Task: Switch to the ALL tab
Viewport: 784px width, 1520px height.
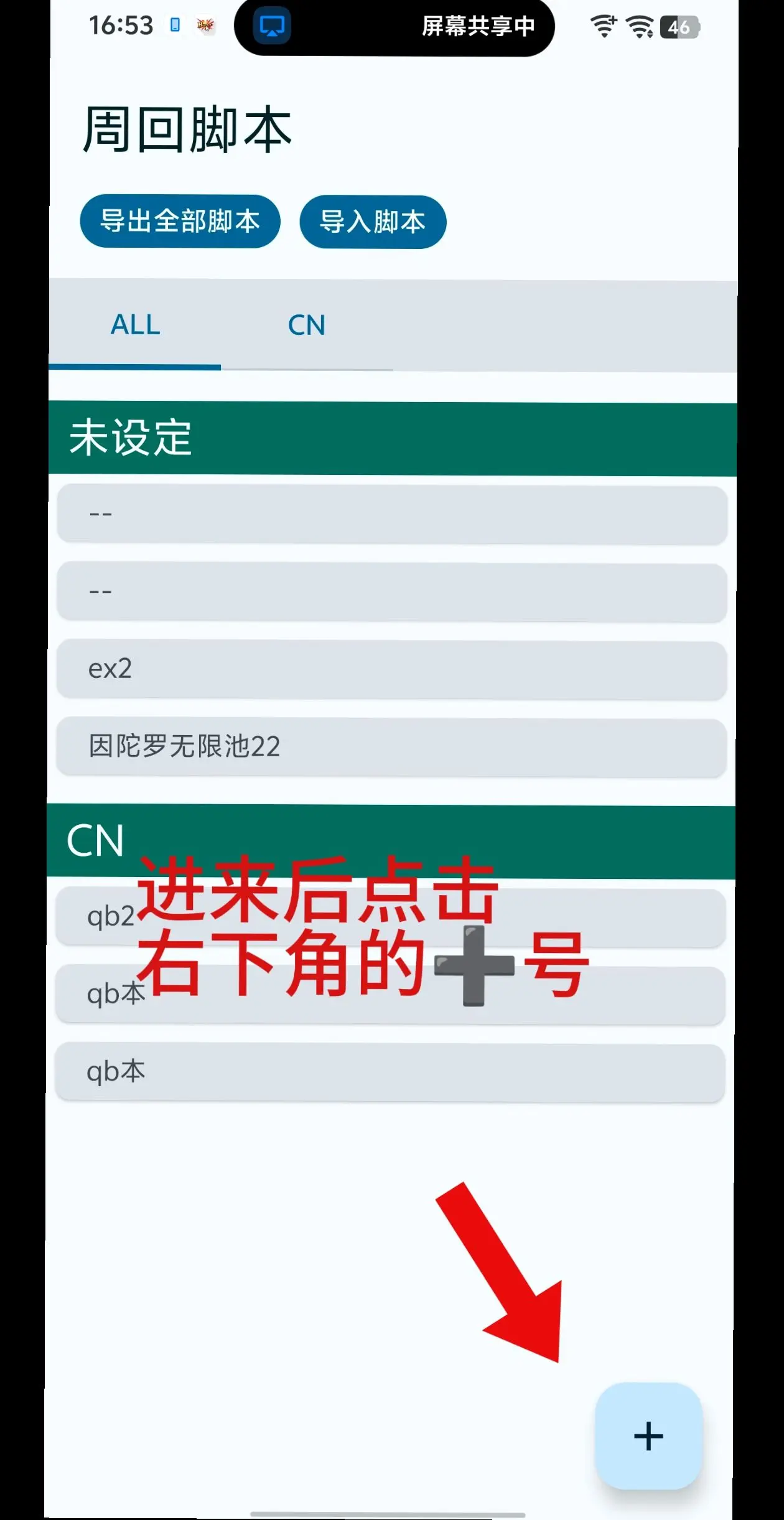Action: coord(135,325)
